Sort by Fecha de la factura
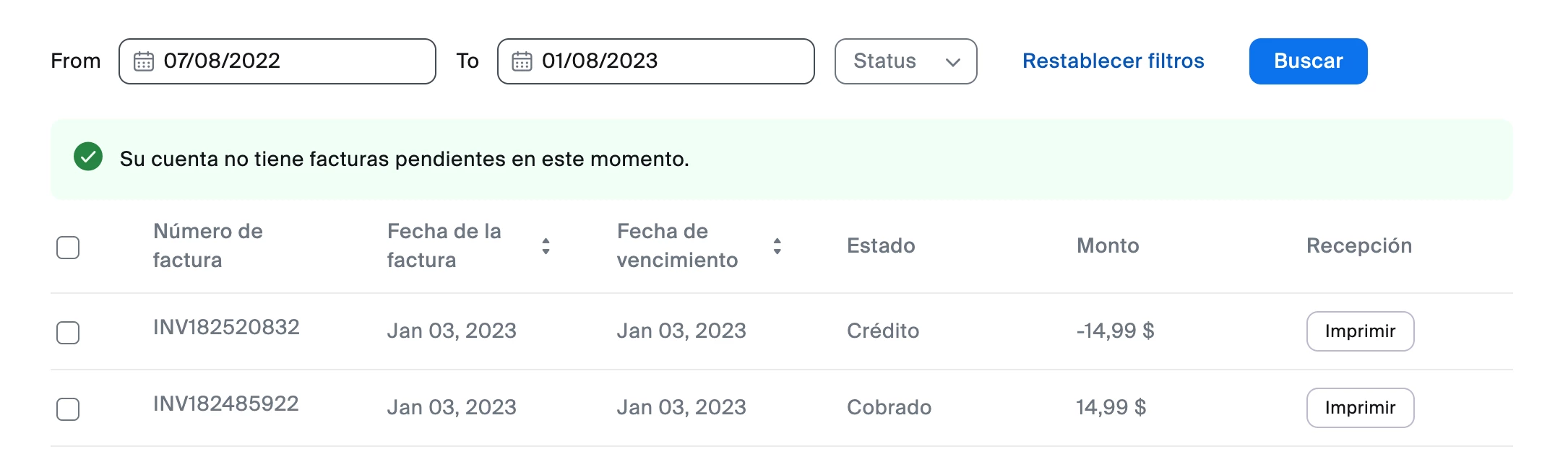Screen dimensions: 1568x449 click(546, 246)
